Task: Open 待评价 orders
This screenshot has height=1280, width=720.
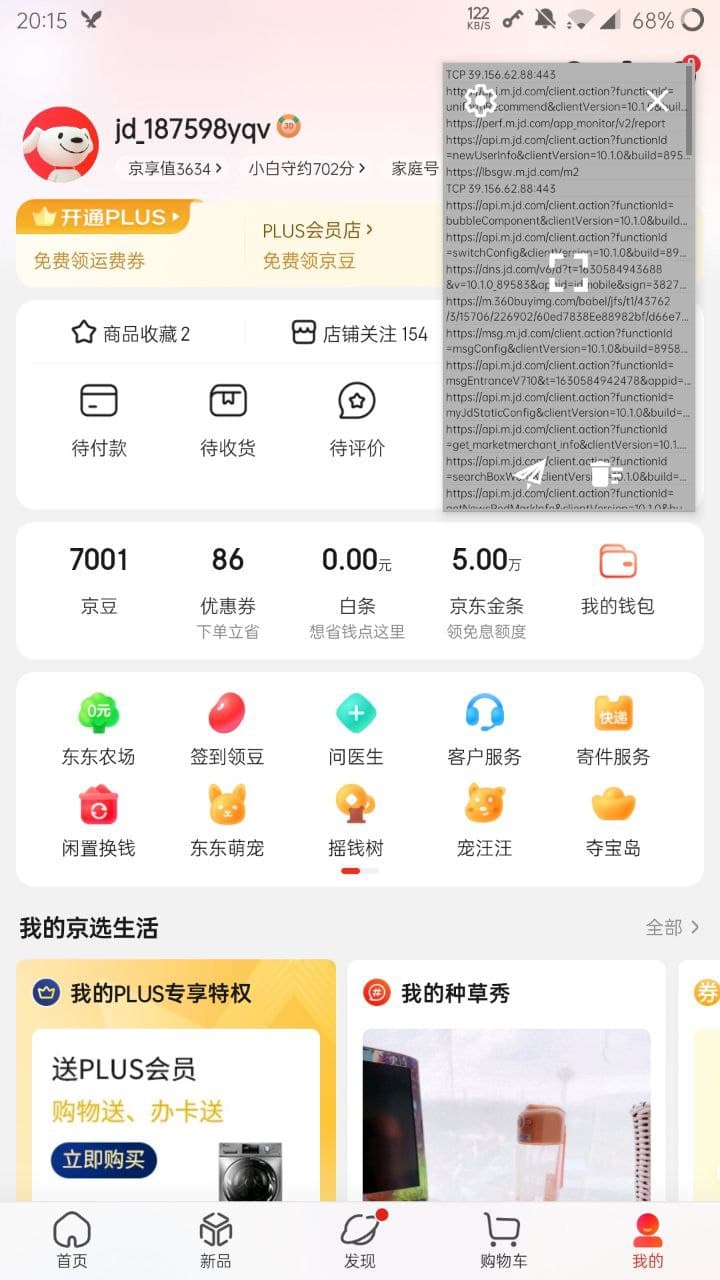Action: tap(357, 420)
